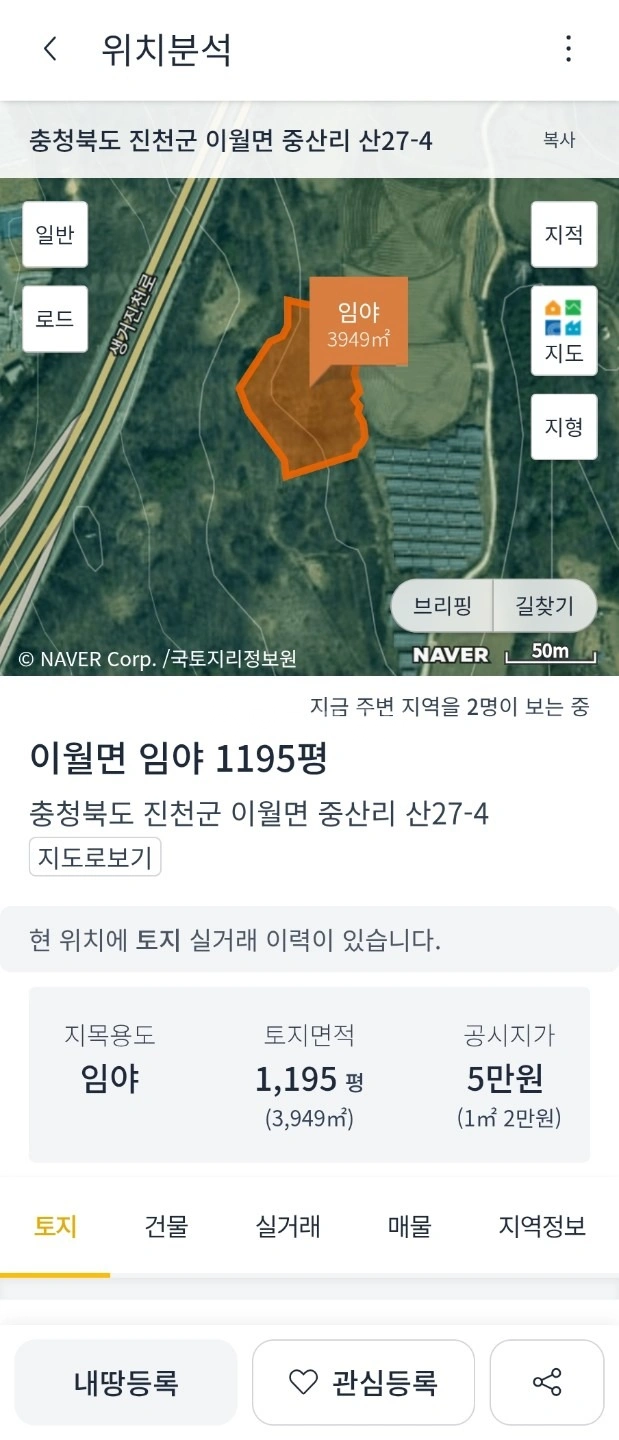Switch to the 실거래 tab
Screen dimensions: 619x1440
coord(288,1226)
